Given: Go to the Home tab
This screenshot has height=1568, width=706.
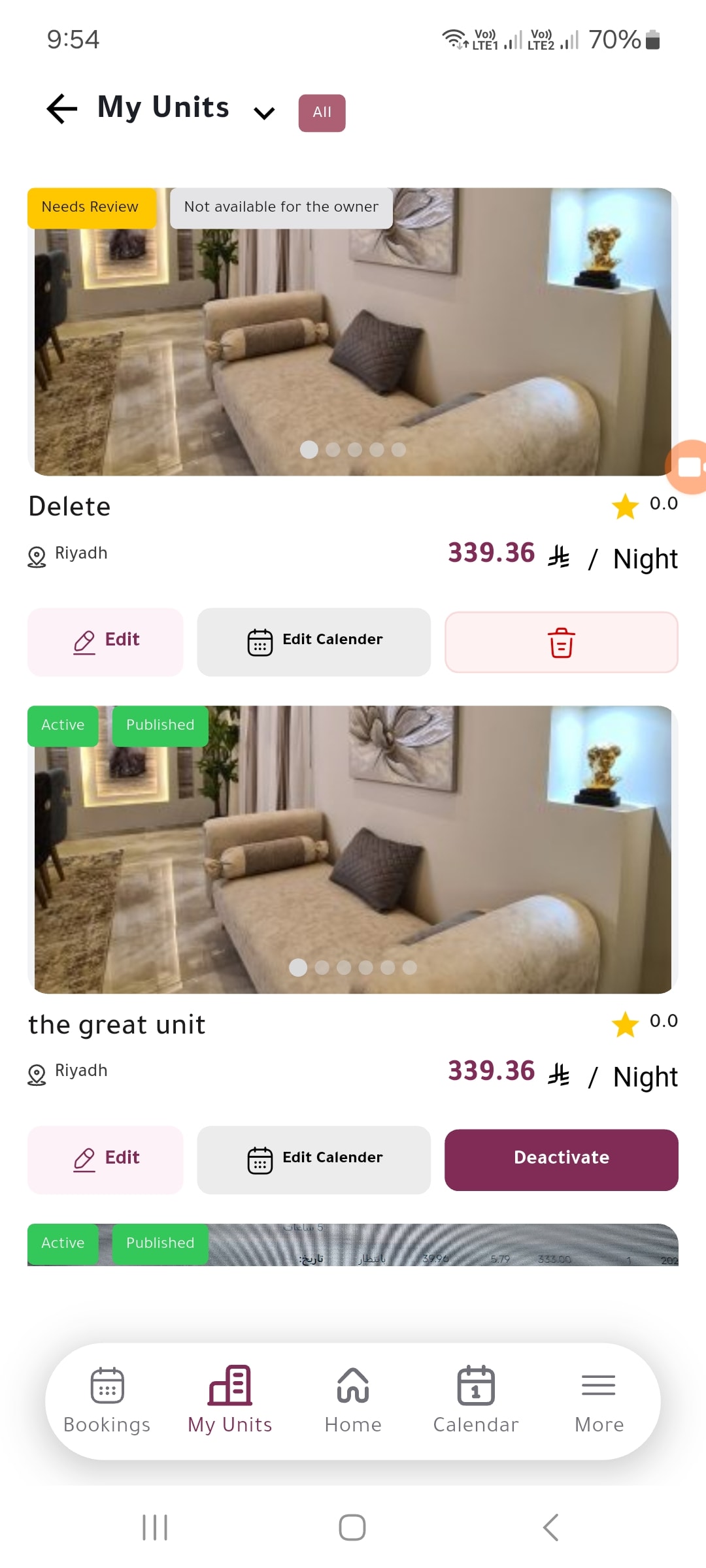Looking at the screenshot, I should 353,1400.
